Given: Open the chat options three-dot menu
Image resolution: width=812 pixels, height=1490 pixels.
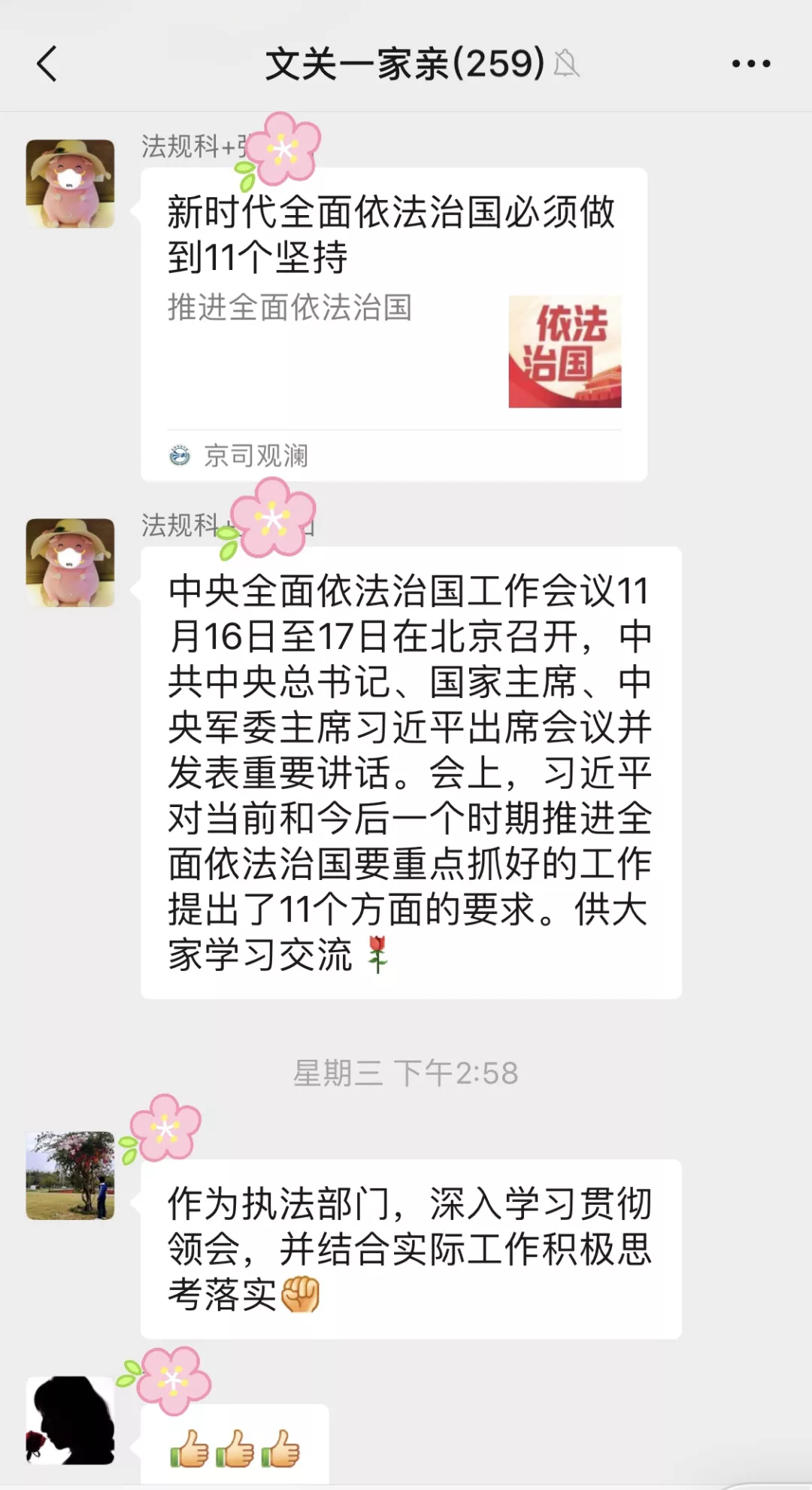Looking at the screenshot, I should point(751,64).
